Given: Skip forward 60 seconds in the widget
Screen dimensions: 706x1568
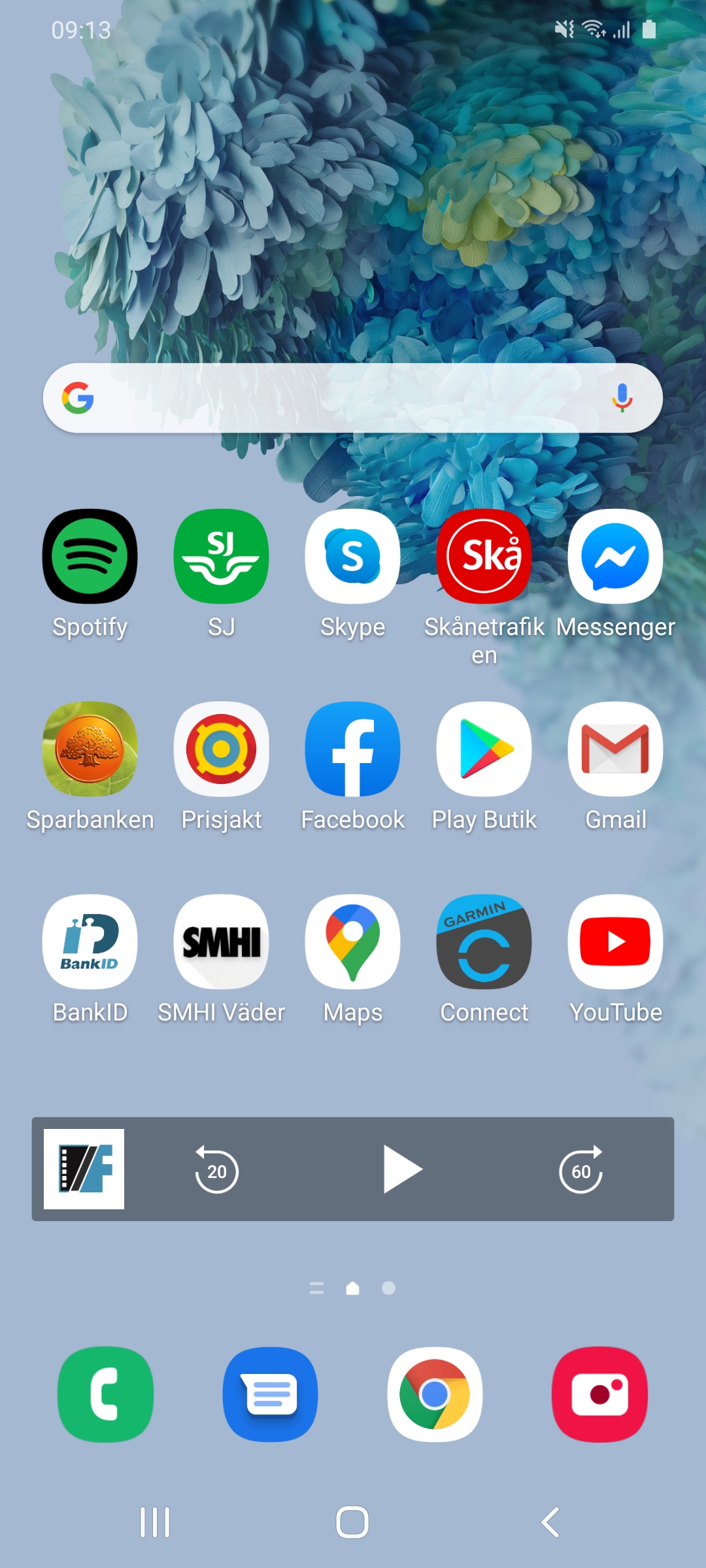Looking at the screenshot, I should coord(580,1169).
